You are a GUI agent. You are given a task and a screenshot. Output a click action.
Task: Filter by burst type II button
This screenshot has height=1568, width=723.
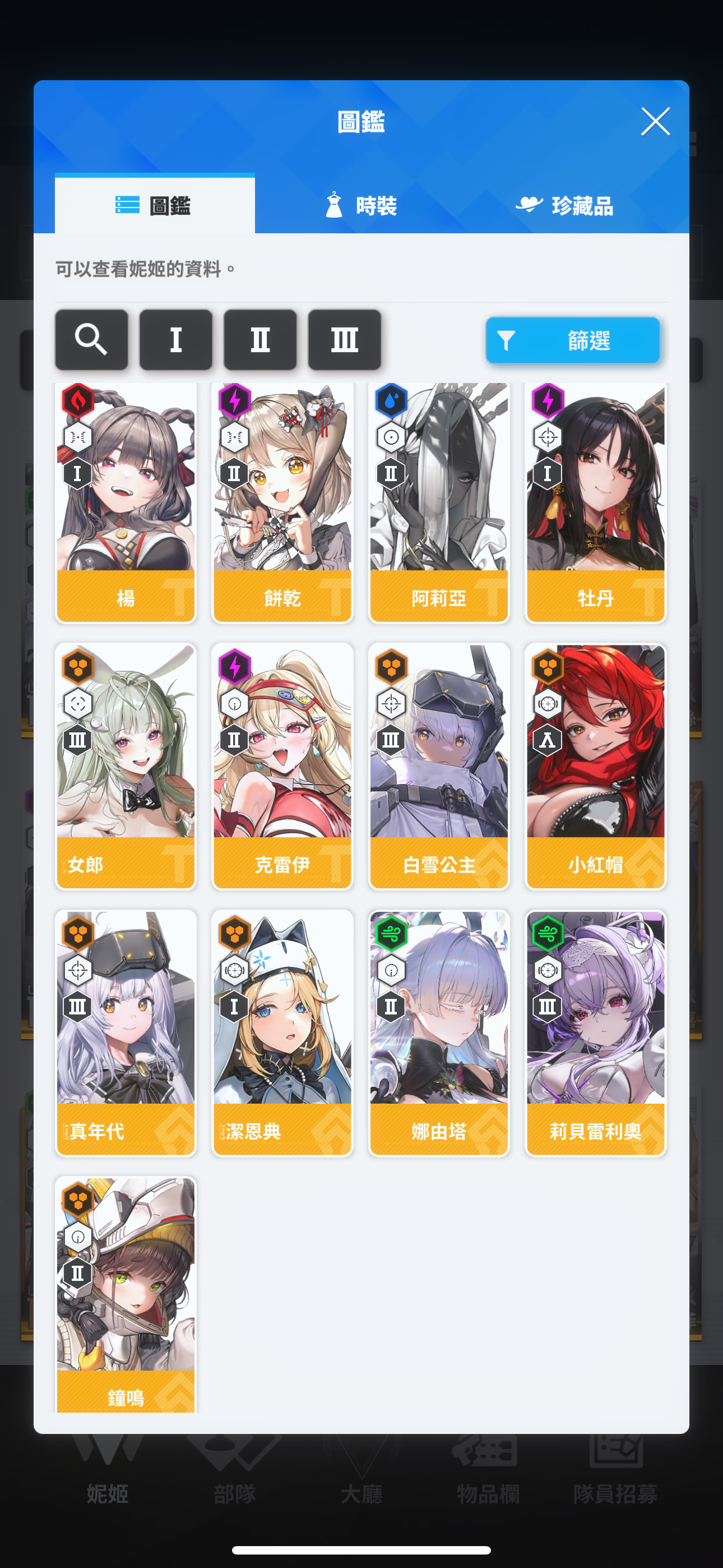[x=260, y=340]
